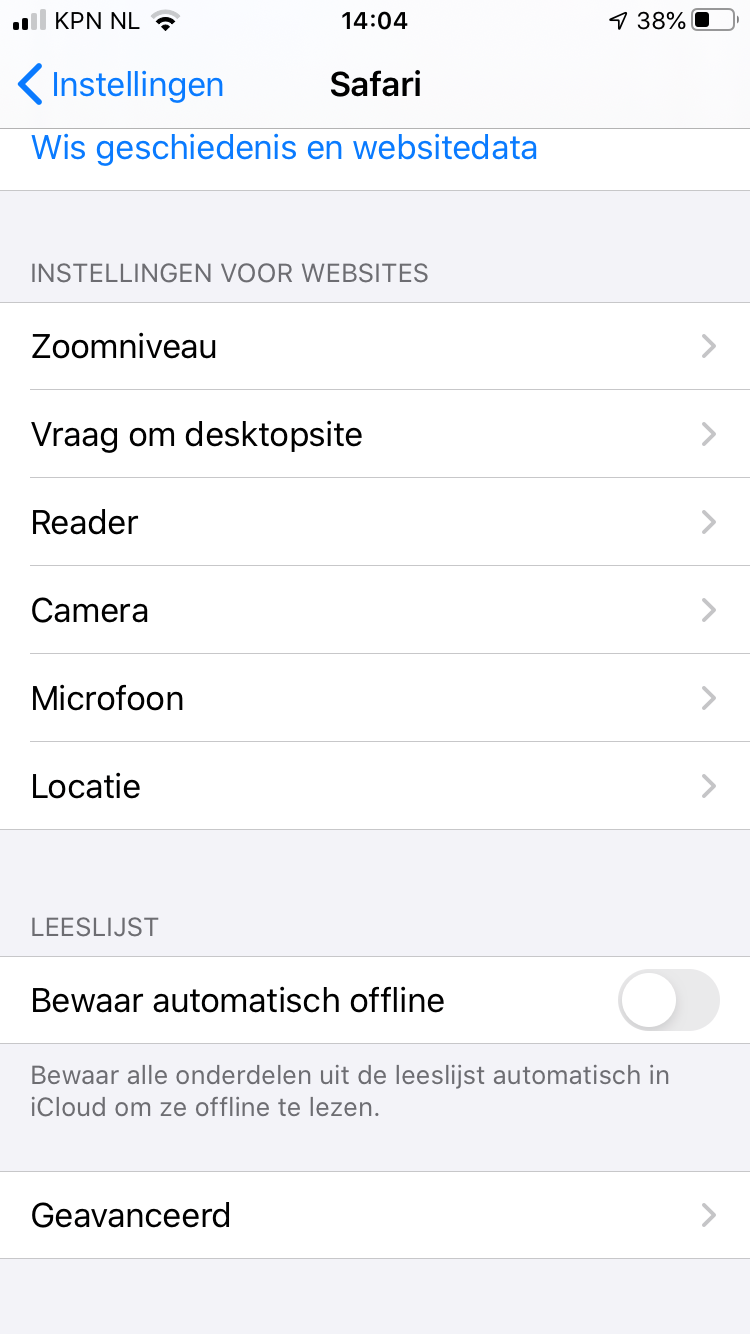Open Vraag om desktopsite

(x=375, y=435)
